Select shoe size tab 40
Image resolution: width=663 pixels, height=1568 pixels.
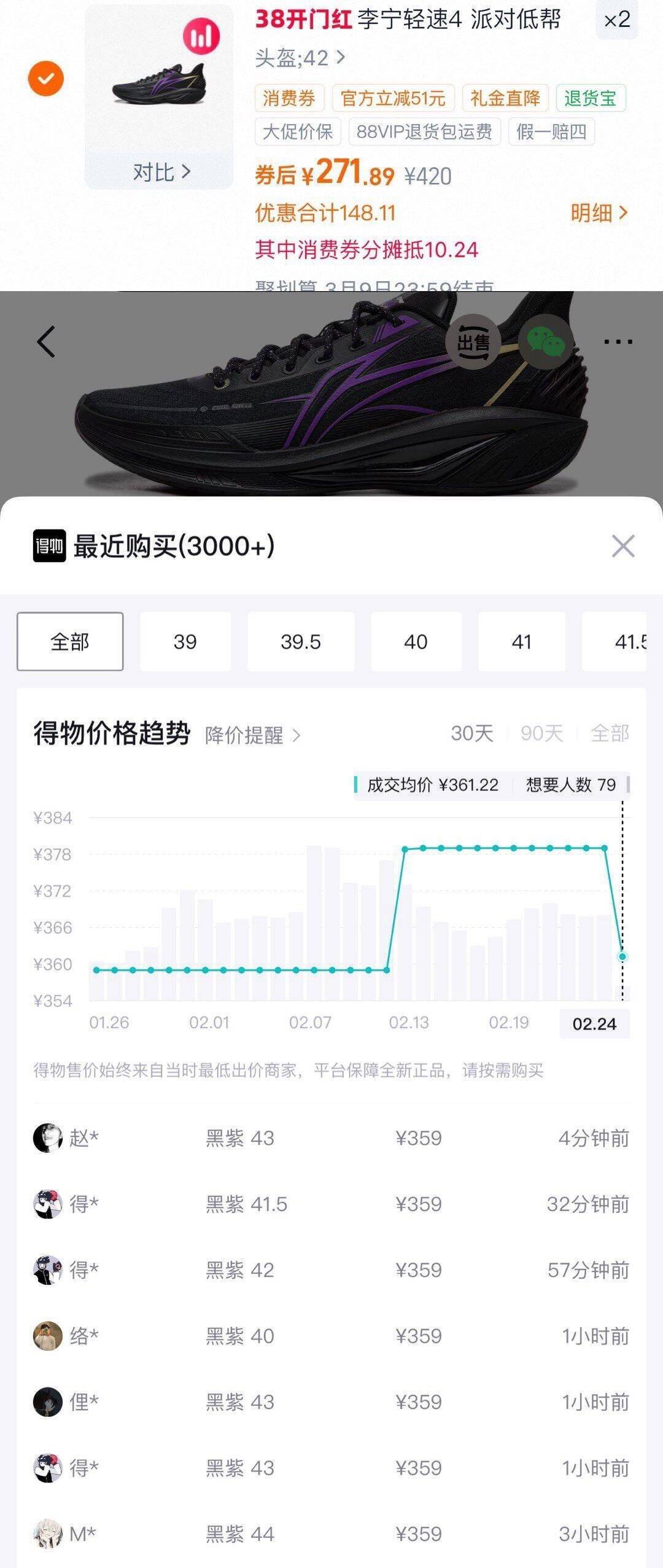[415, 641]
